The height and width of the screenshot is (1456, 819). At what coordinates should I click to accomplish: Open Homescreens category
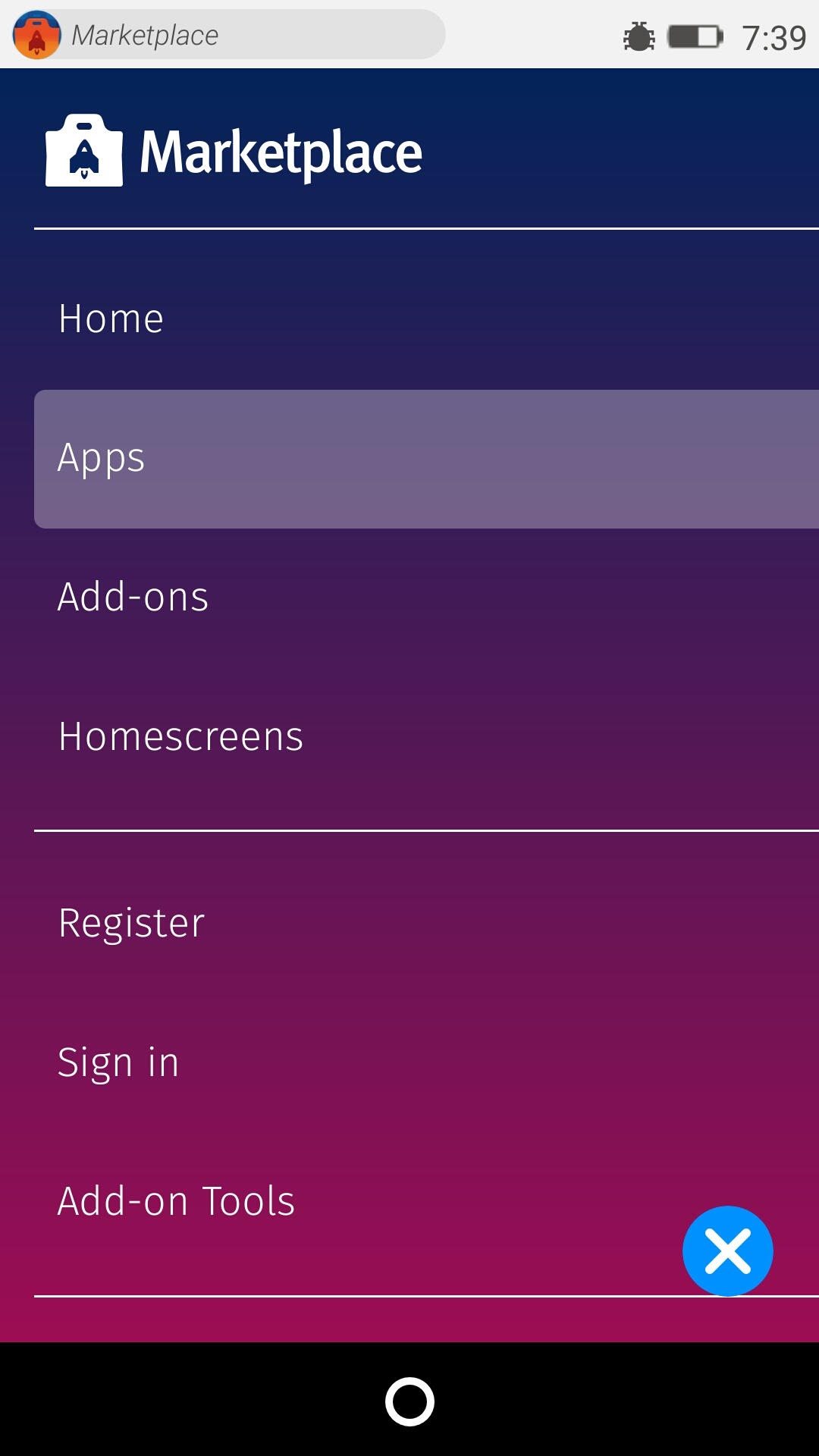(181, 737)
